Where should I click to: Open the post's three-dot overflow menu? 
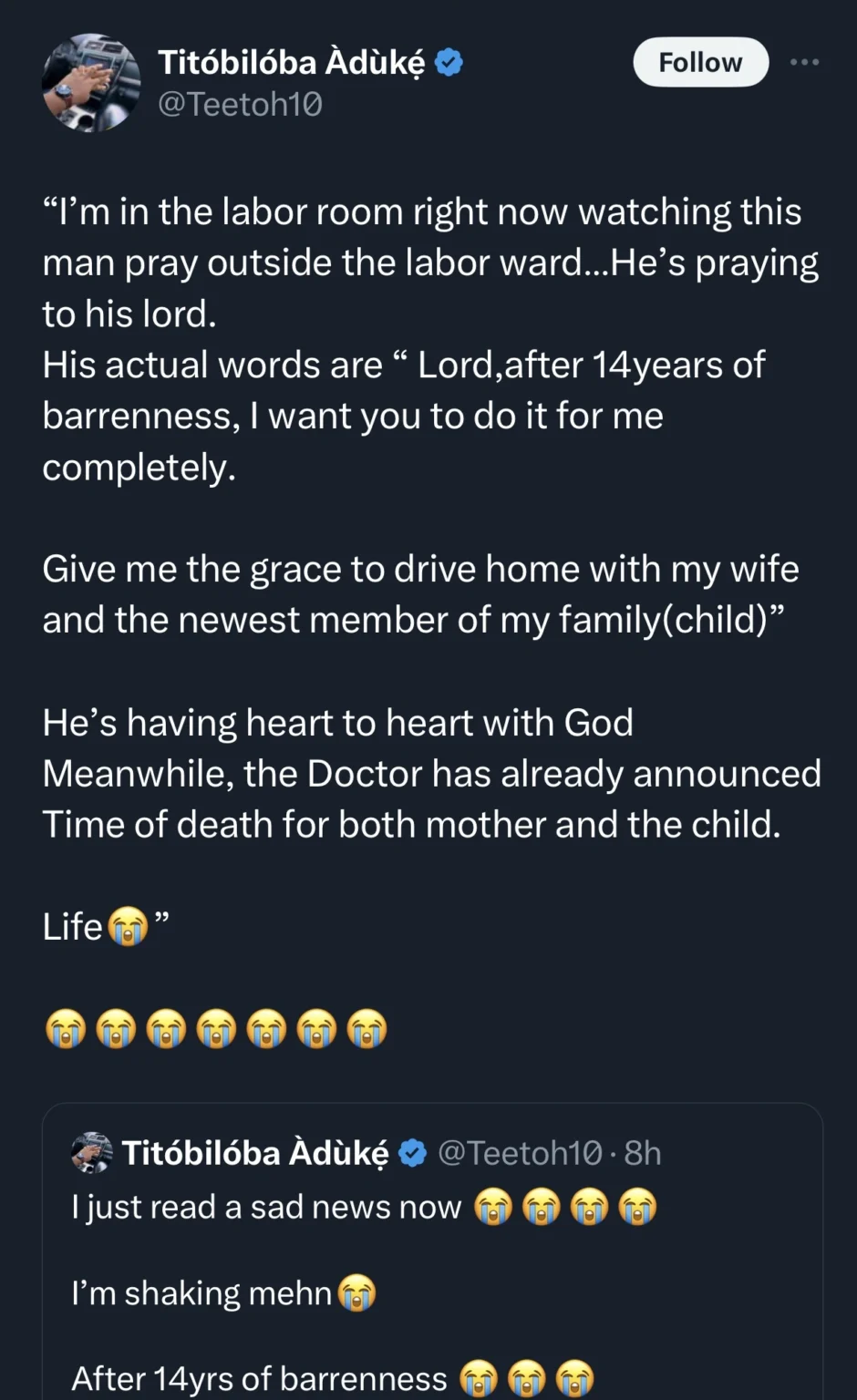(804, 62)
